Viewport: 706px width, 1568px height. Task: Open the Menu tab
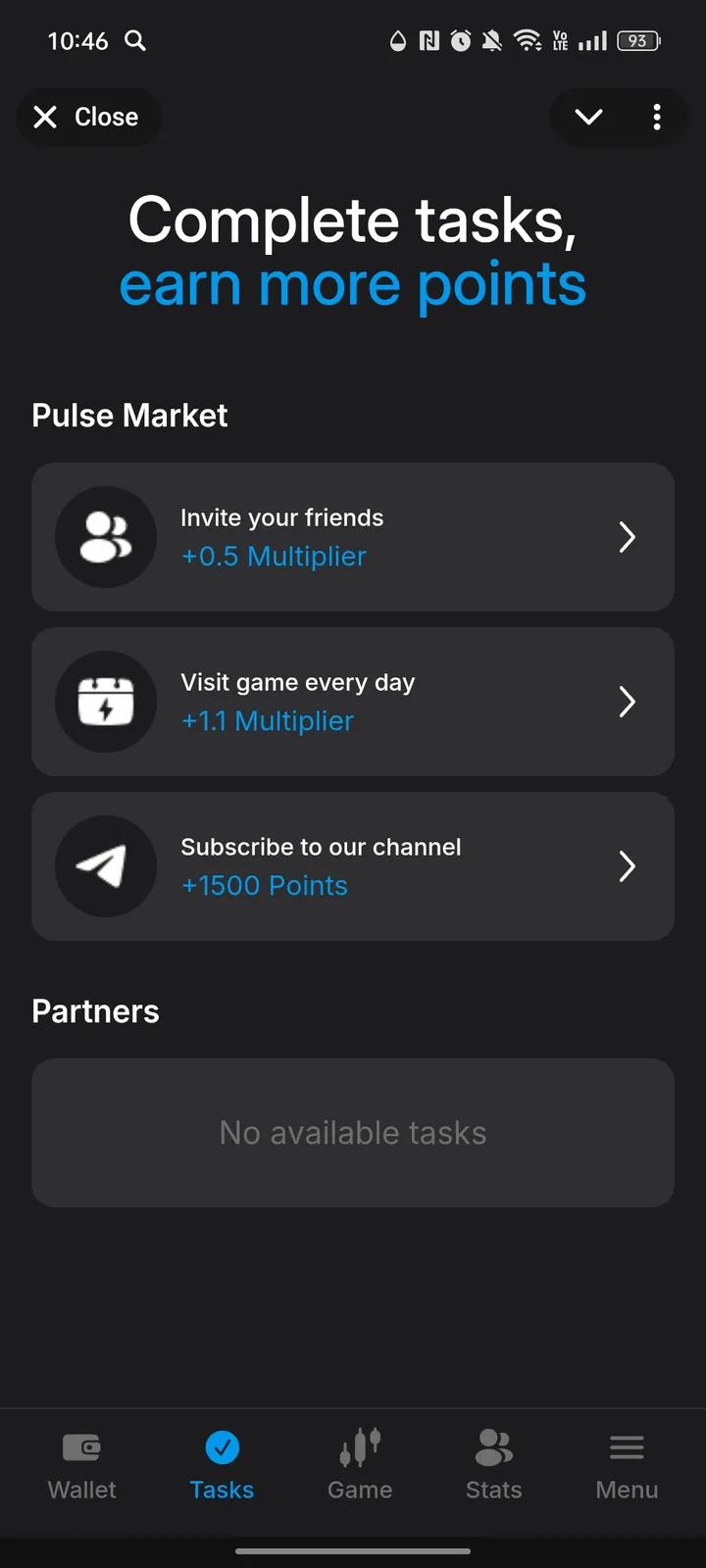pyautogui.click(x=627, y=1465)
